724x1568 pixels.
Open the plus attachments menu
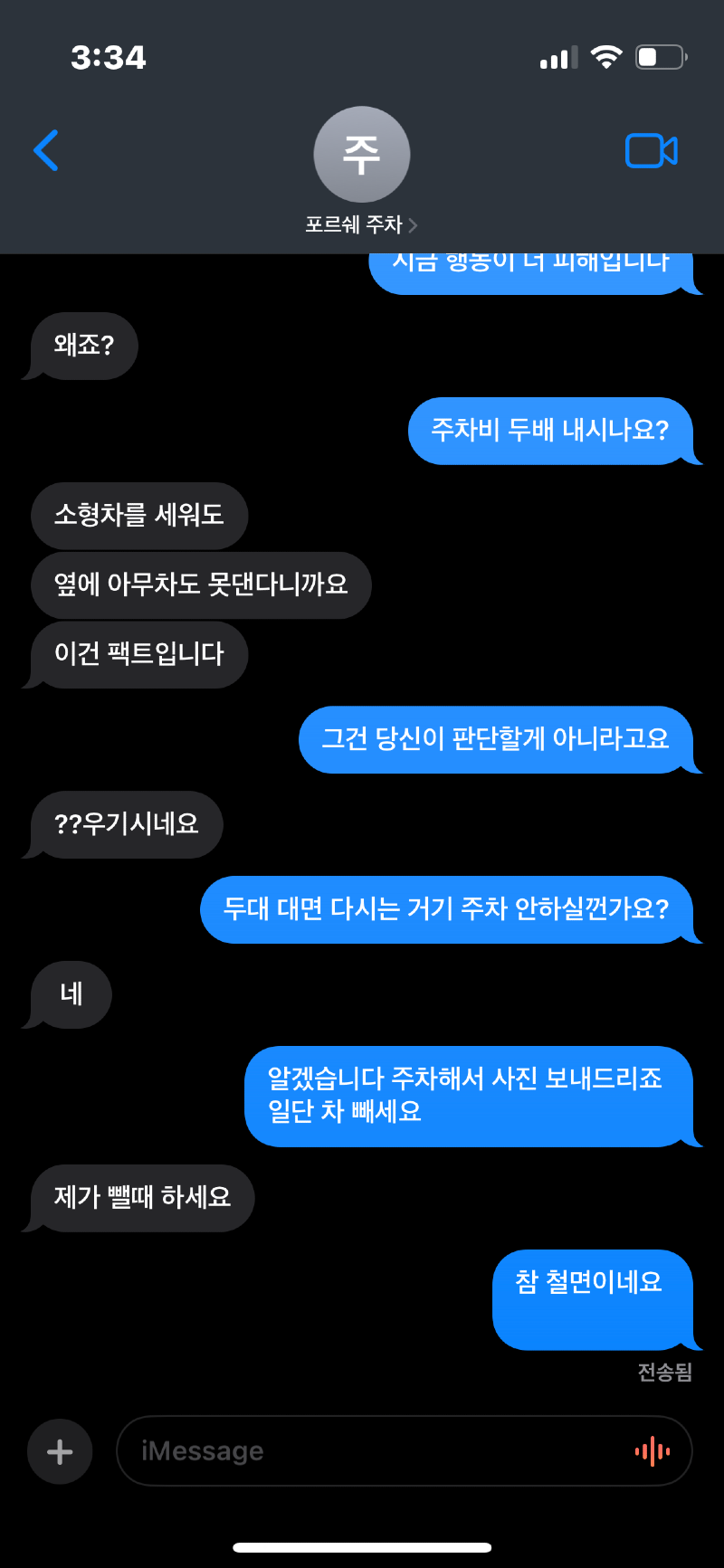[x=60, y=1451]
